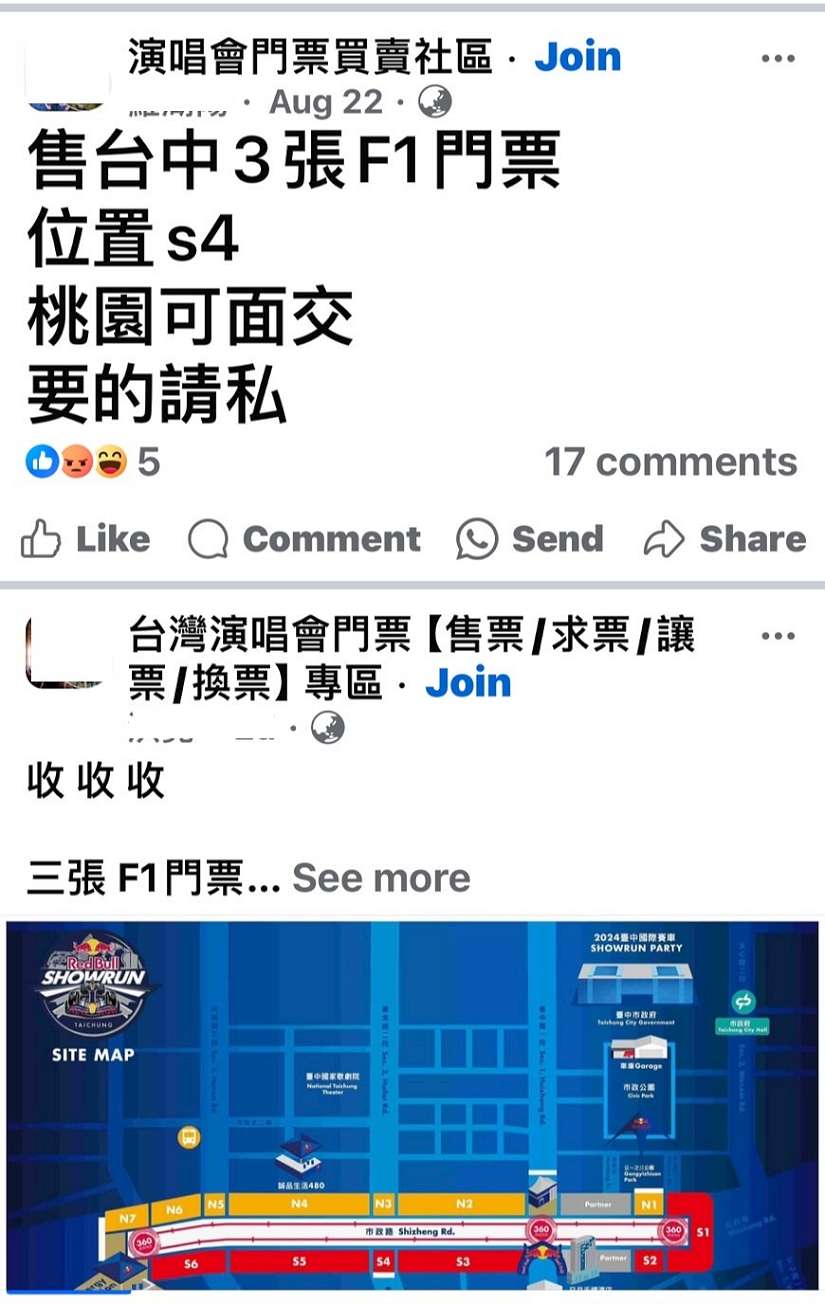View the 17 comments
825x1304 pixels.
pyautogui.click(x=670, y=462)
